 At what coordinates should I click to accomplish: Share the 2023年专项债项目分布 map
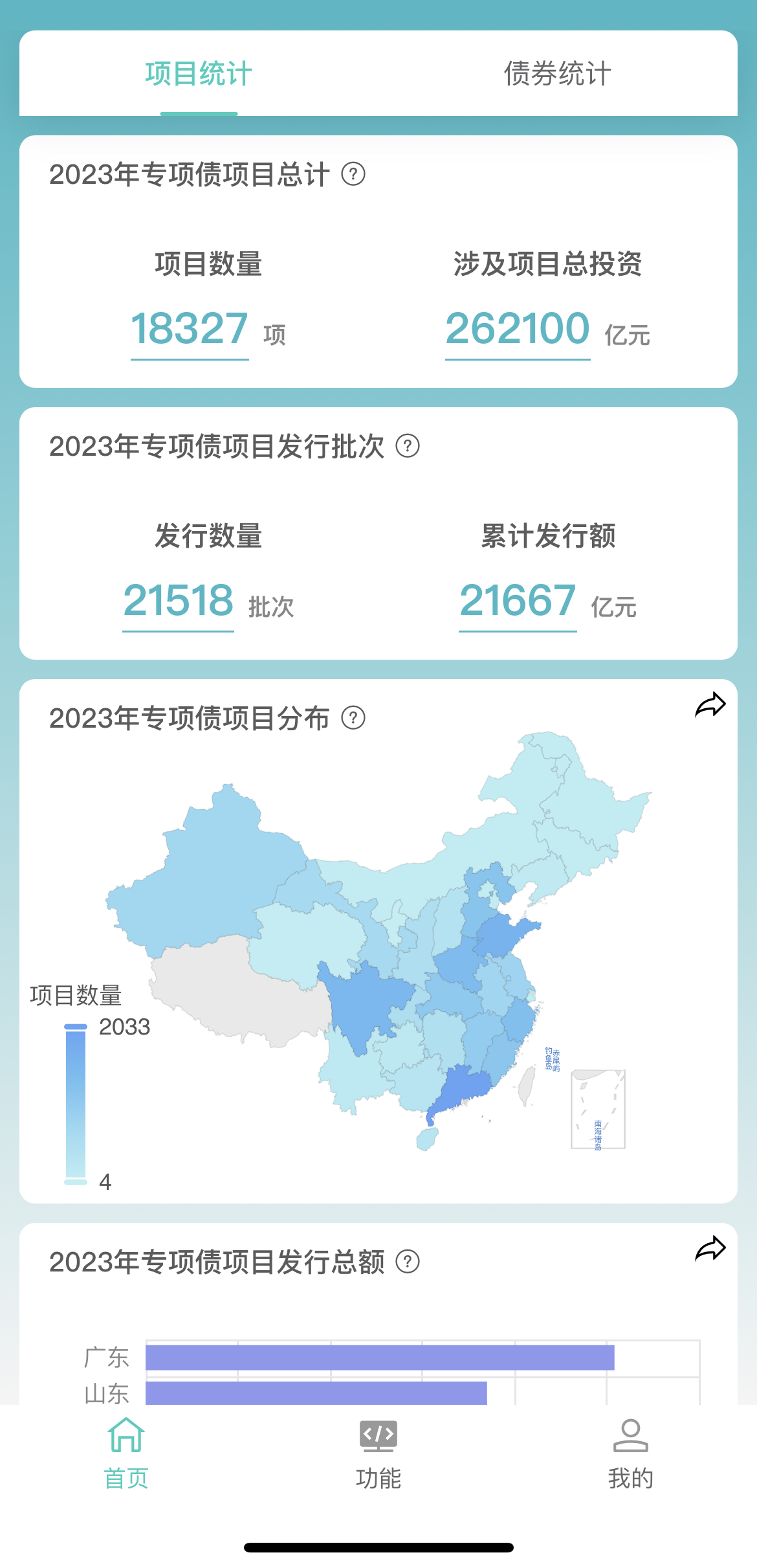pos(710,705)
